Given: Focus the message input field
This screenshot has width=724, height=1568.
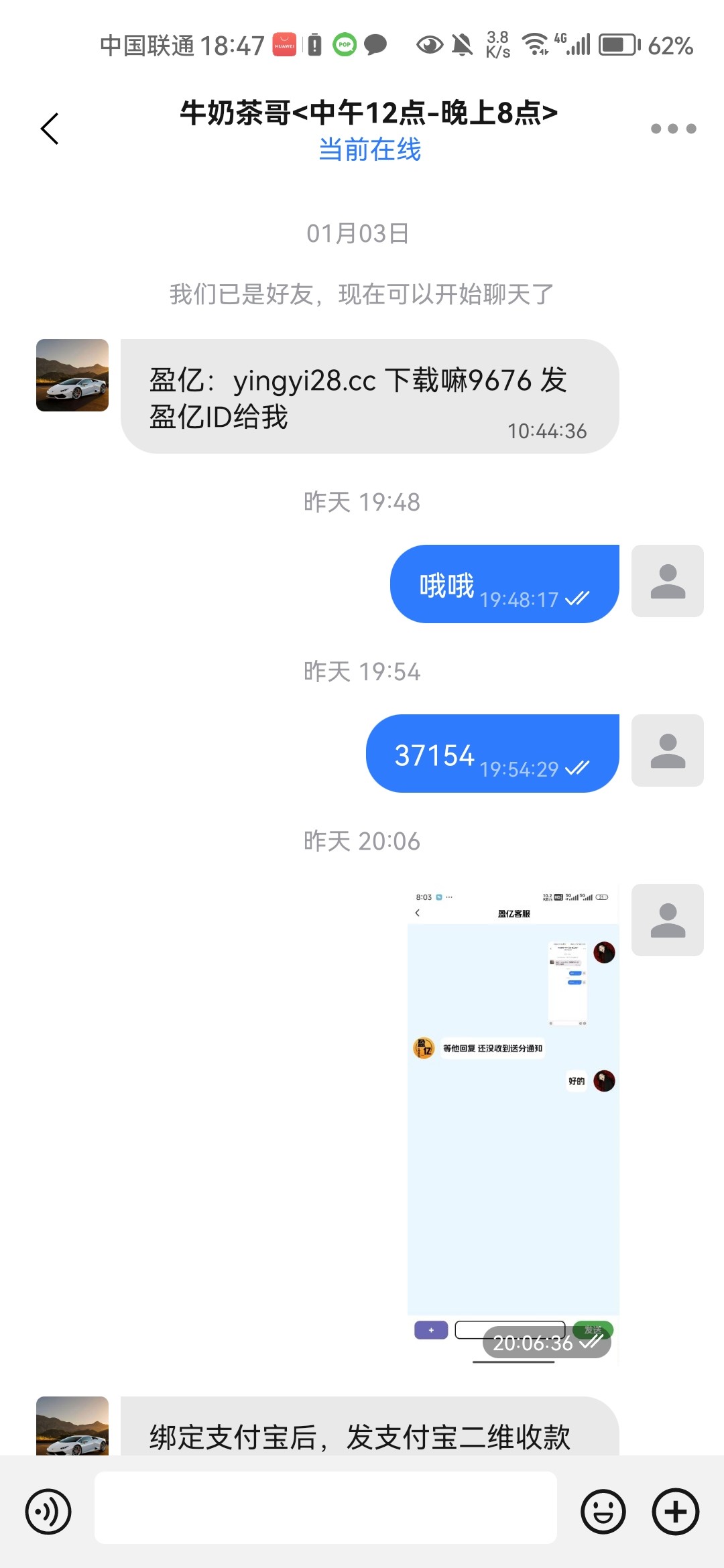Looking at the screenshot, I should 325,1508.
